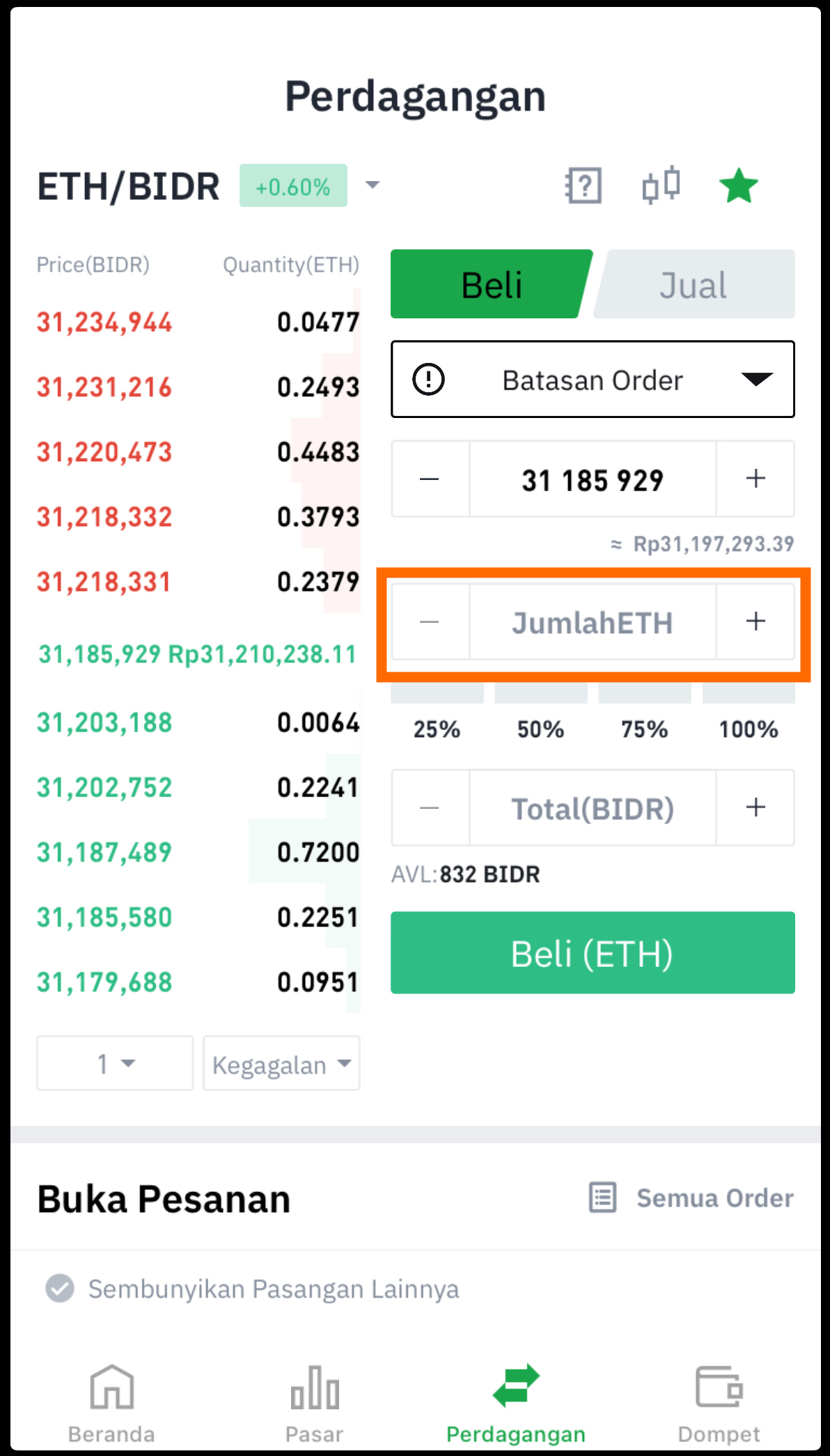Choose 25% of available balance
This screenshot has width=830, height=1456.
(x=437, y=718)
